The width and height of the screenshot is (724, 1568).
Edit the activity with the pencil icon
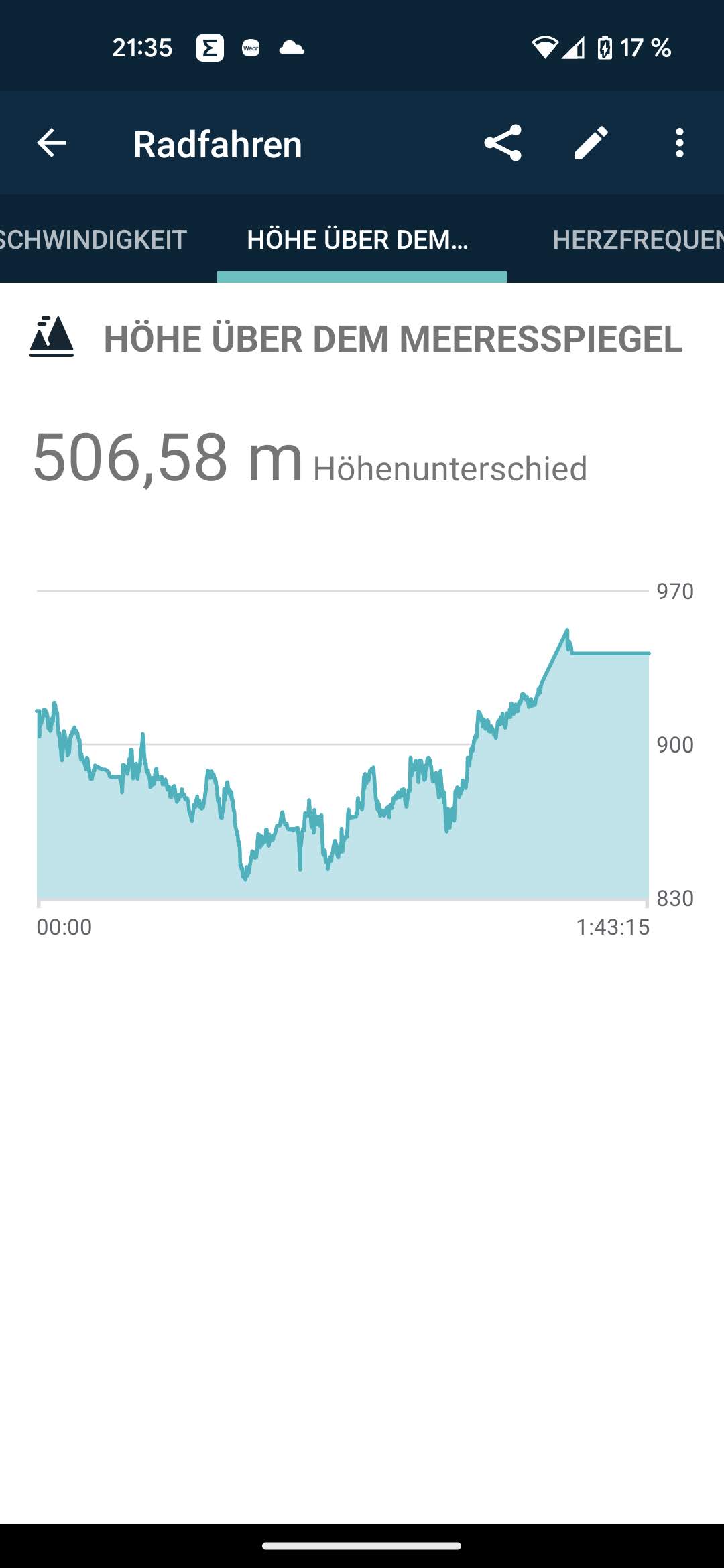click(591, 143)
